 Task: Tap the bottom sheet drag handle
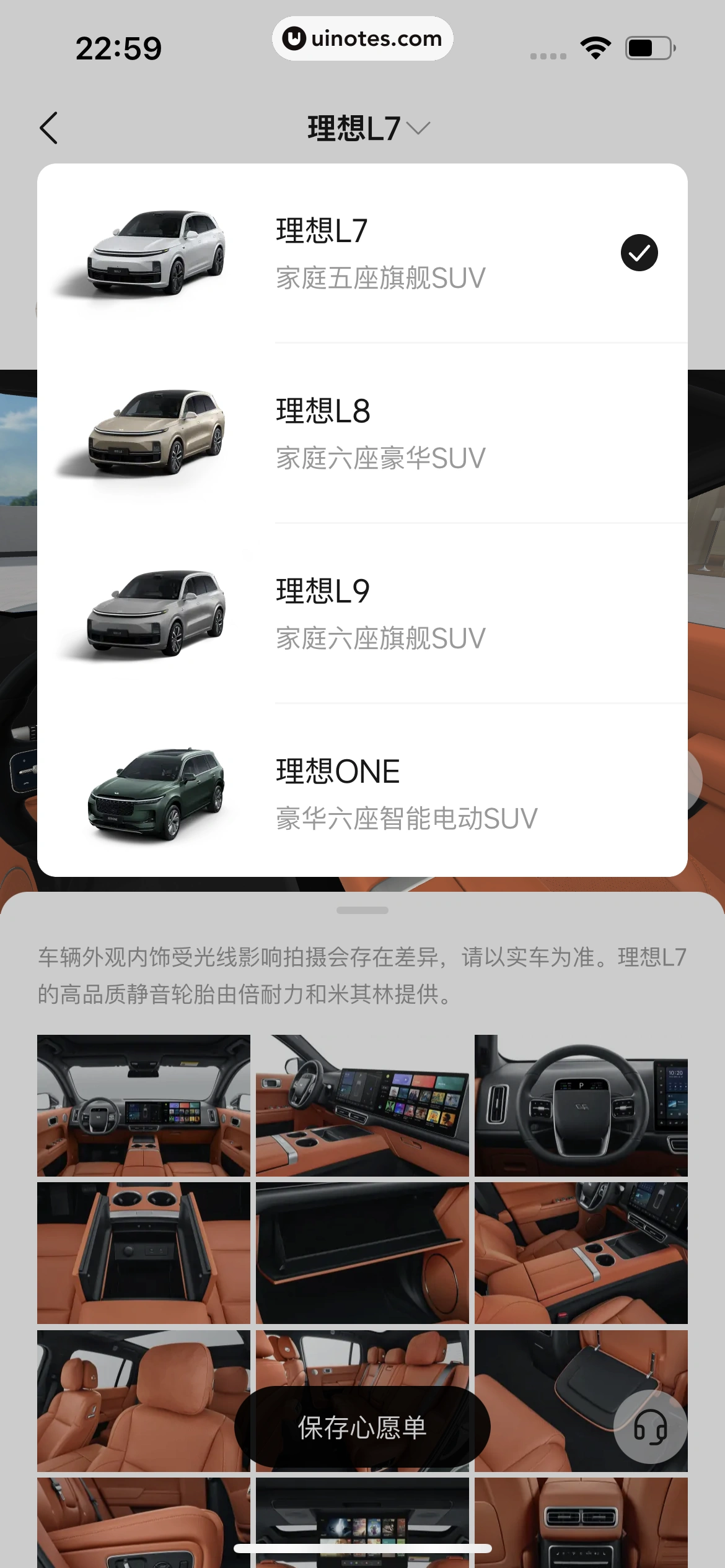(362, 910)
